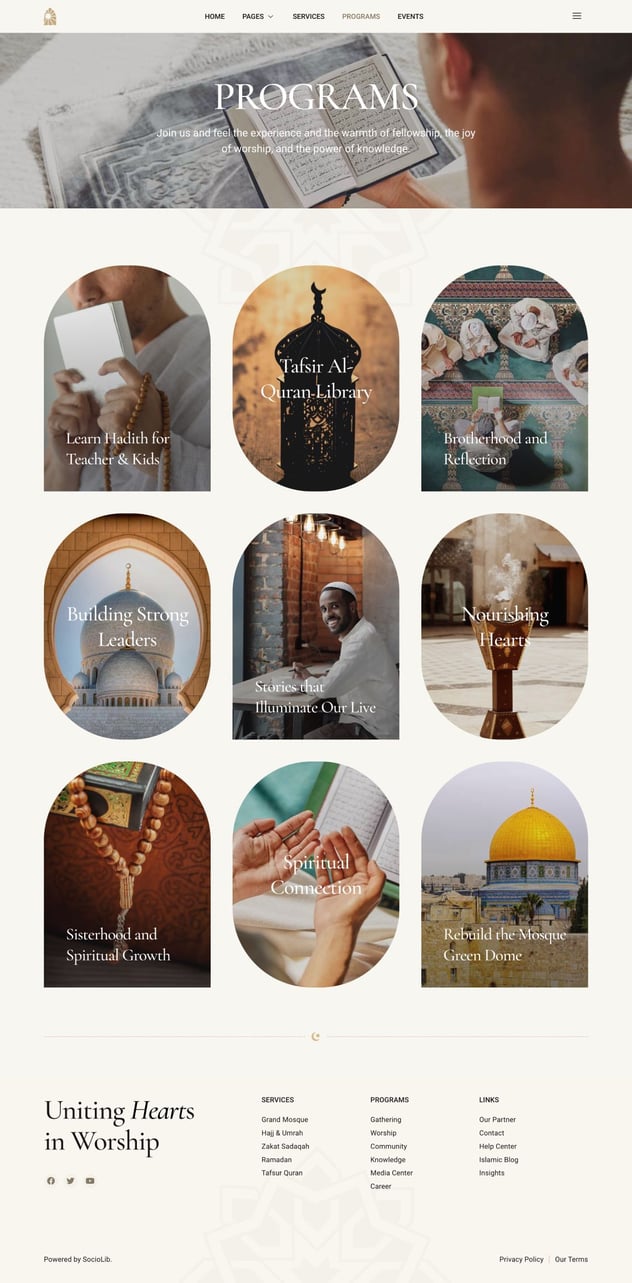632x1283 pixels.
Task: Open the Services nav item
Action: point(308,16)
